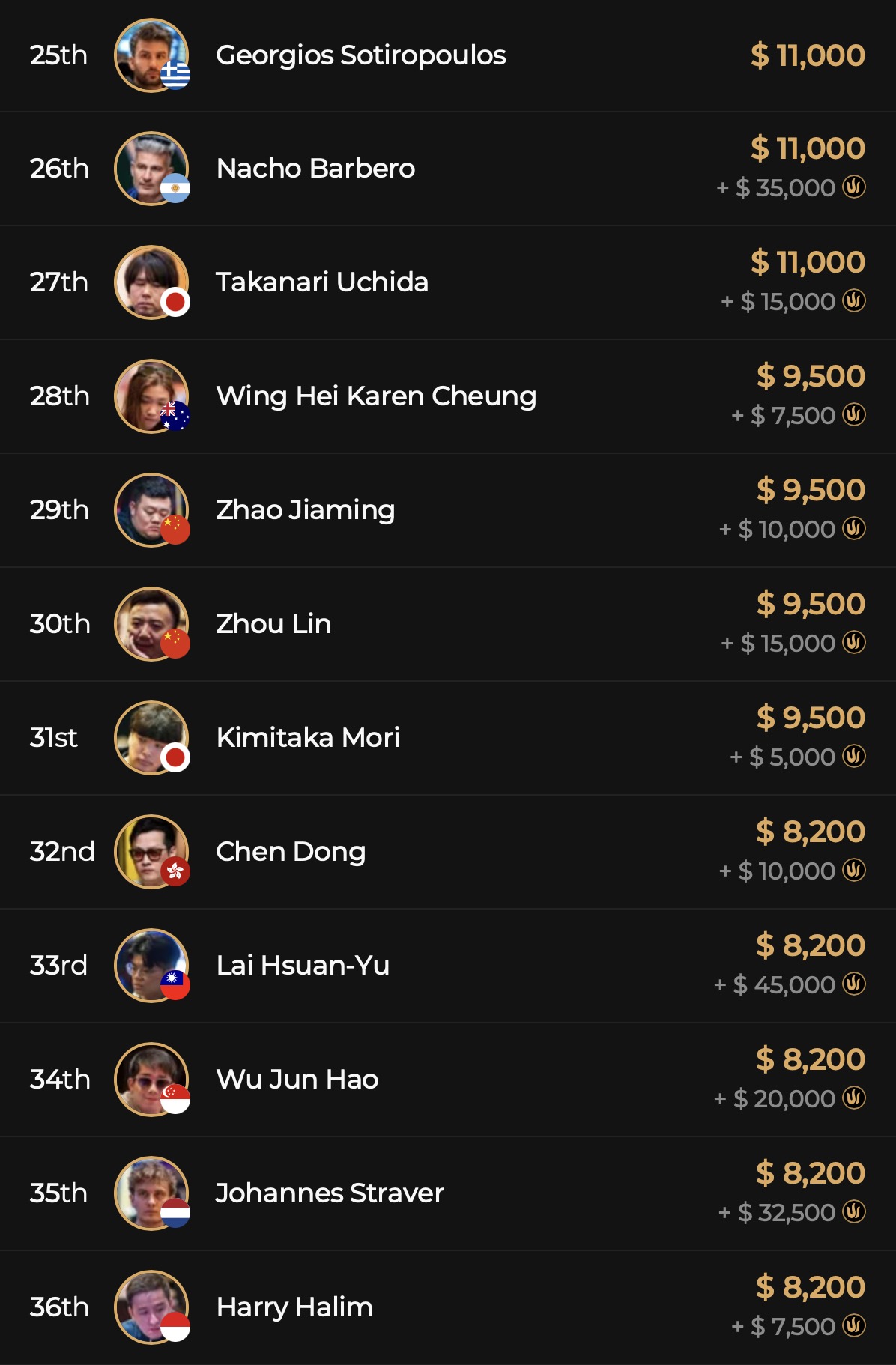This screenshot has height=1365, width=896.
Task: Open Wu Jun Hao's entry
Action: click(297, 1080)
